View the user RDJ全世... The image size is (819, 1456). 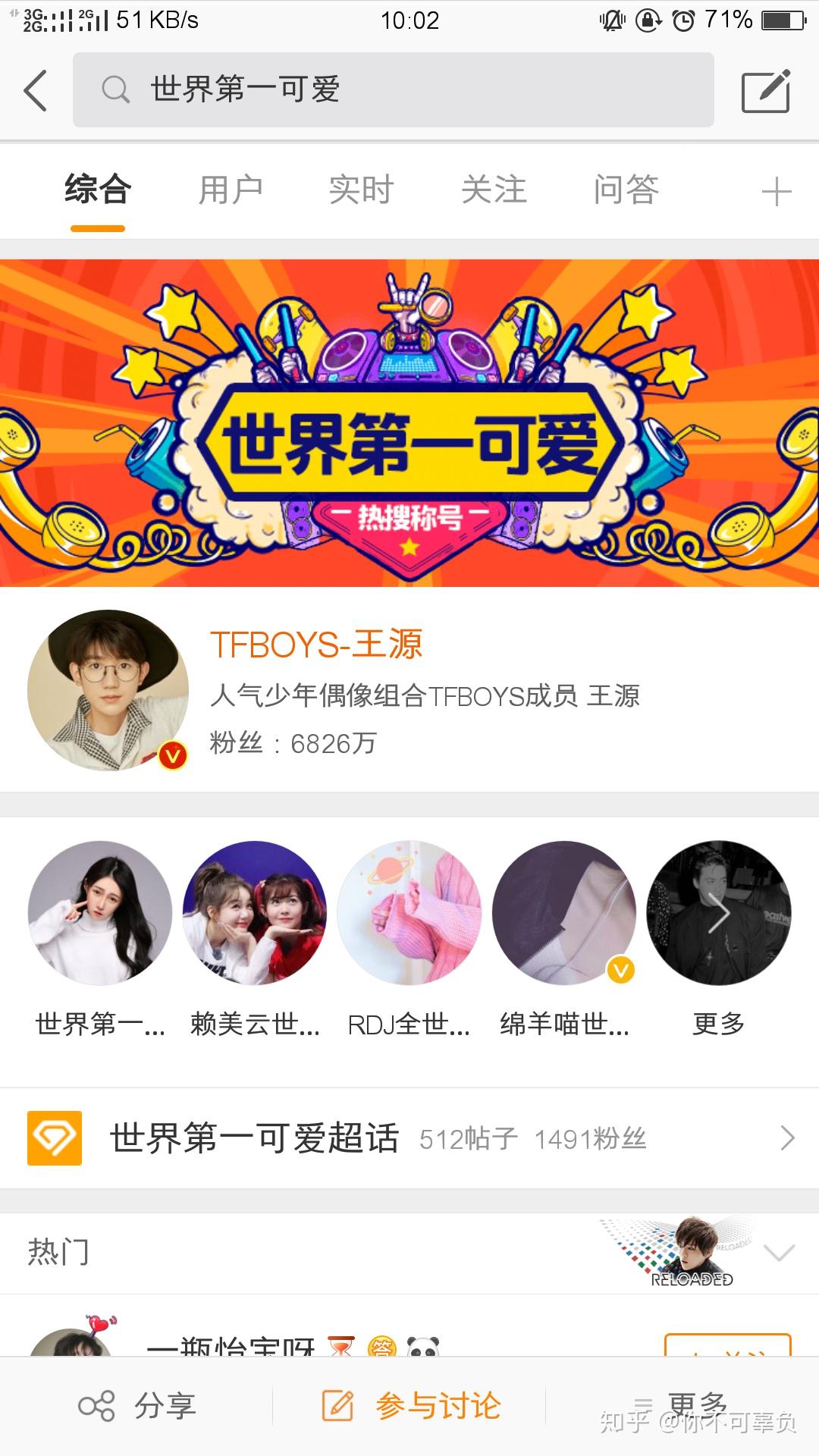tap(409, 938)
